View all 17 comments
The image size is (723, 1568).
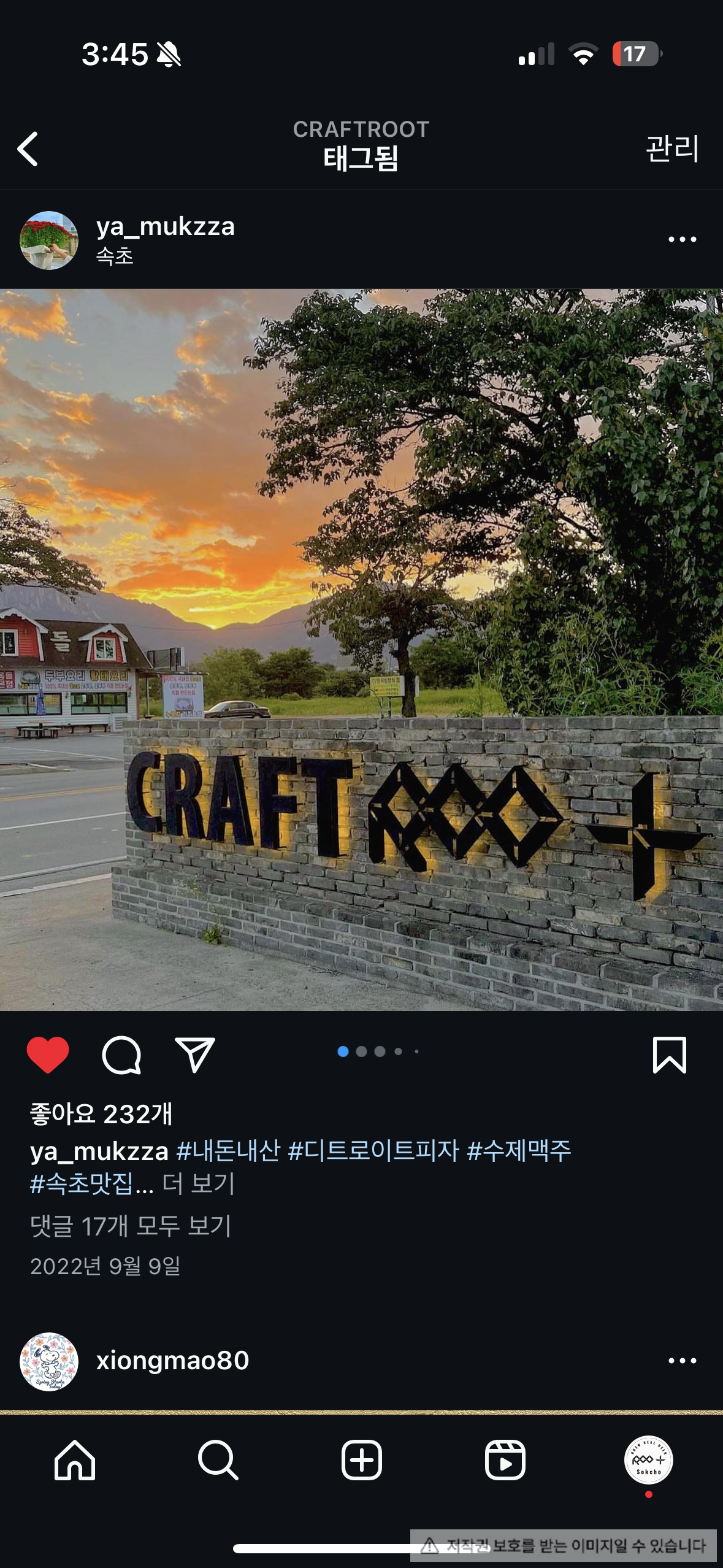tap(131, 1226)
